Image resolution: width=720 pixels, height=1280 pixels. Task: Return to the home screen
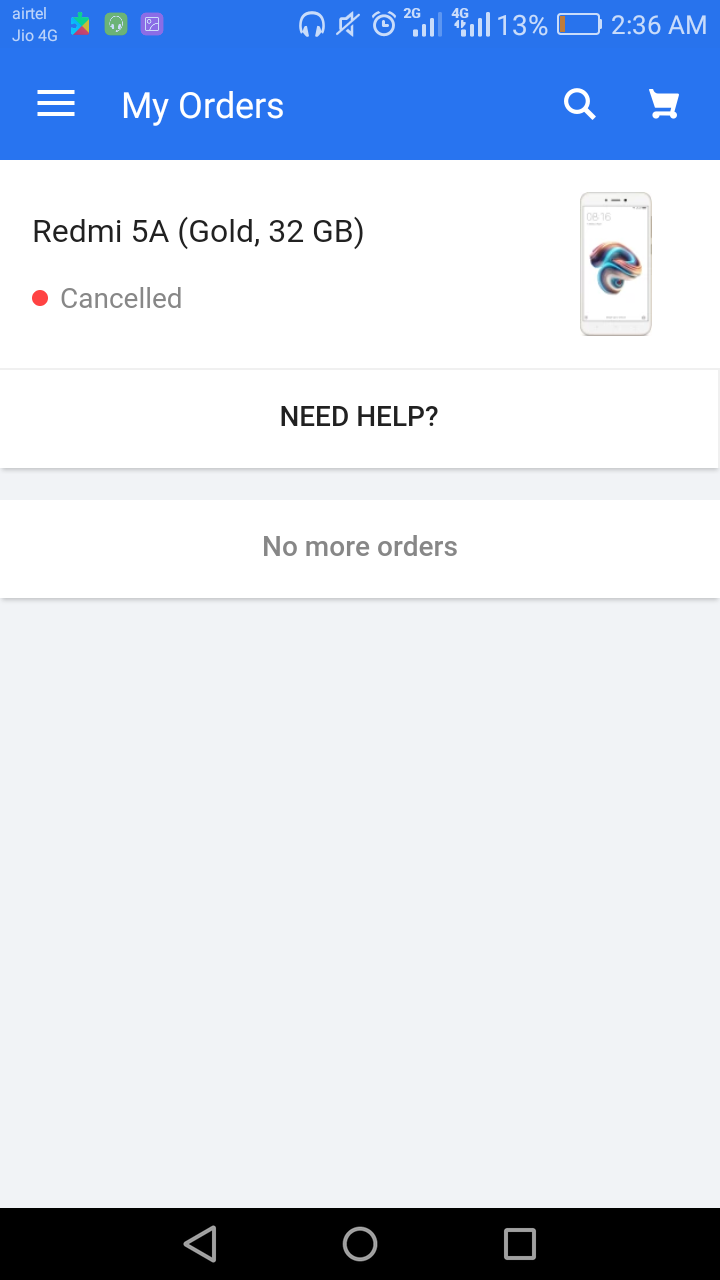[360, 1244]
